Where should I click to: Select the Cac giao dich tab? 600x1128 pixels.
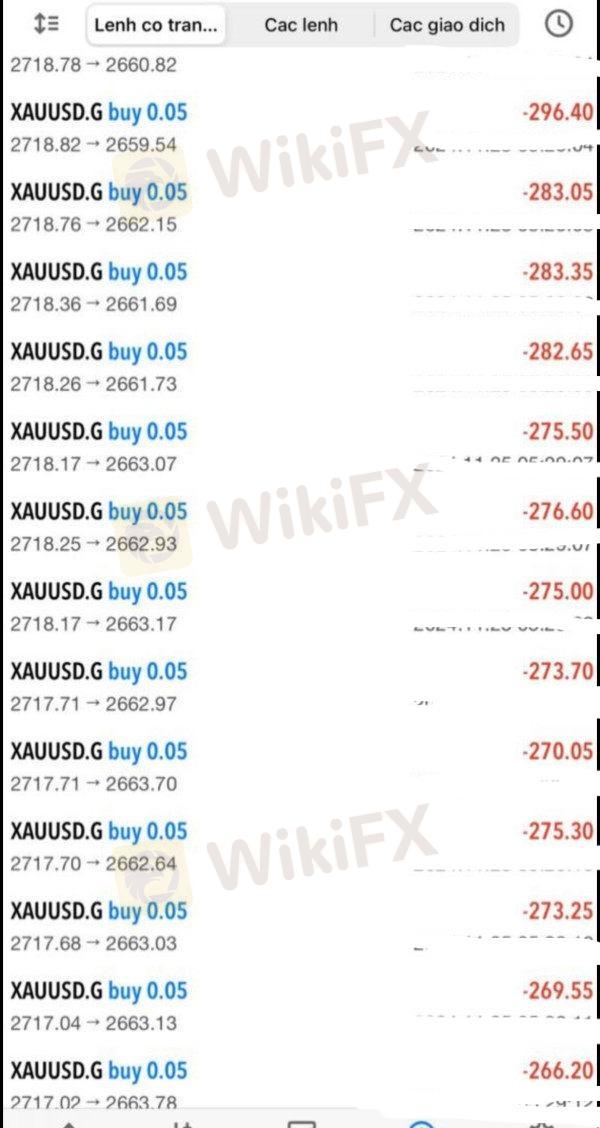pos(447,25)
